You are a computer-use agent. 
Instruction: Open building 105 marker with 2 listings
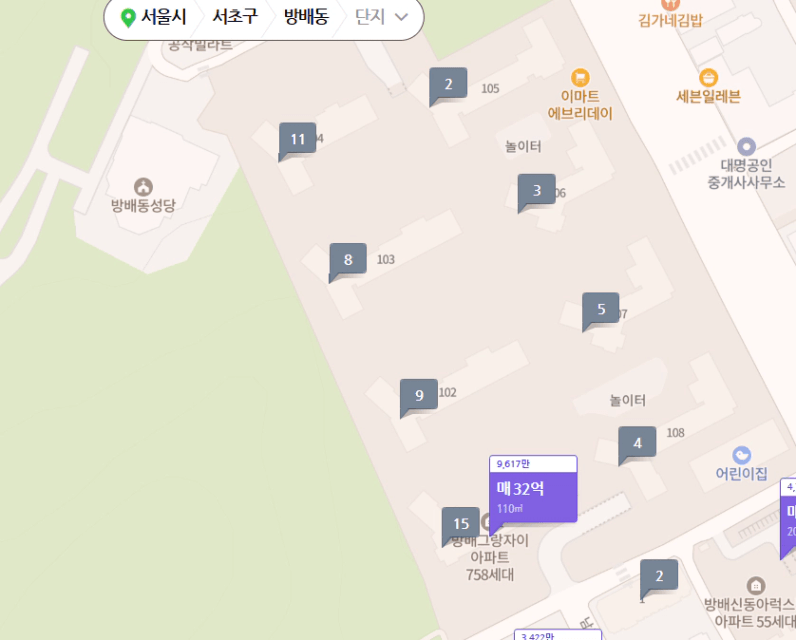pyautogui.click(x=448, y=84)
